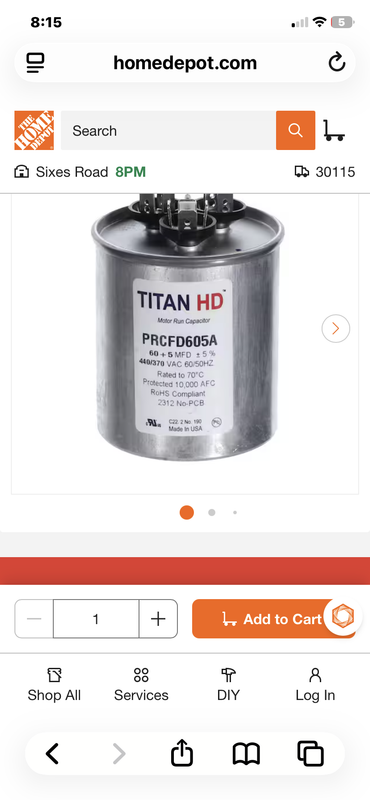Switch to the Services tab

(x=141, y=685)
